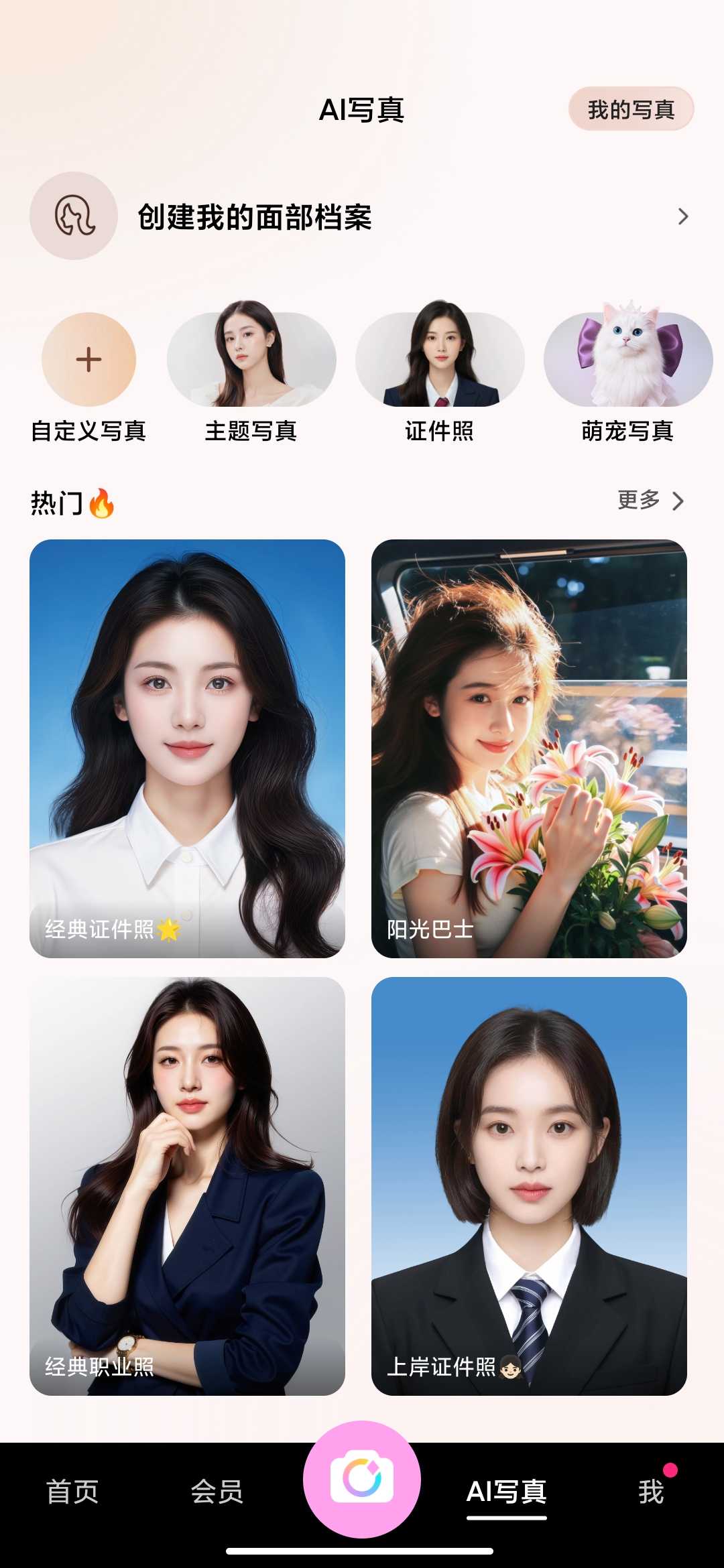Select the 证件照 category

coord(440,360)
